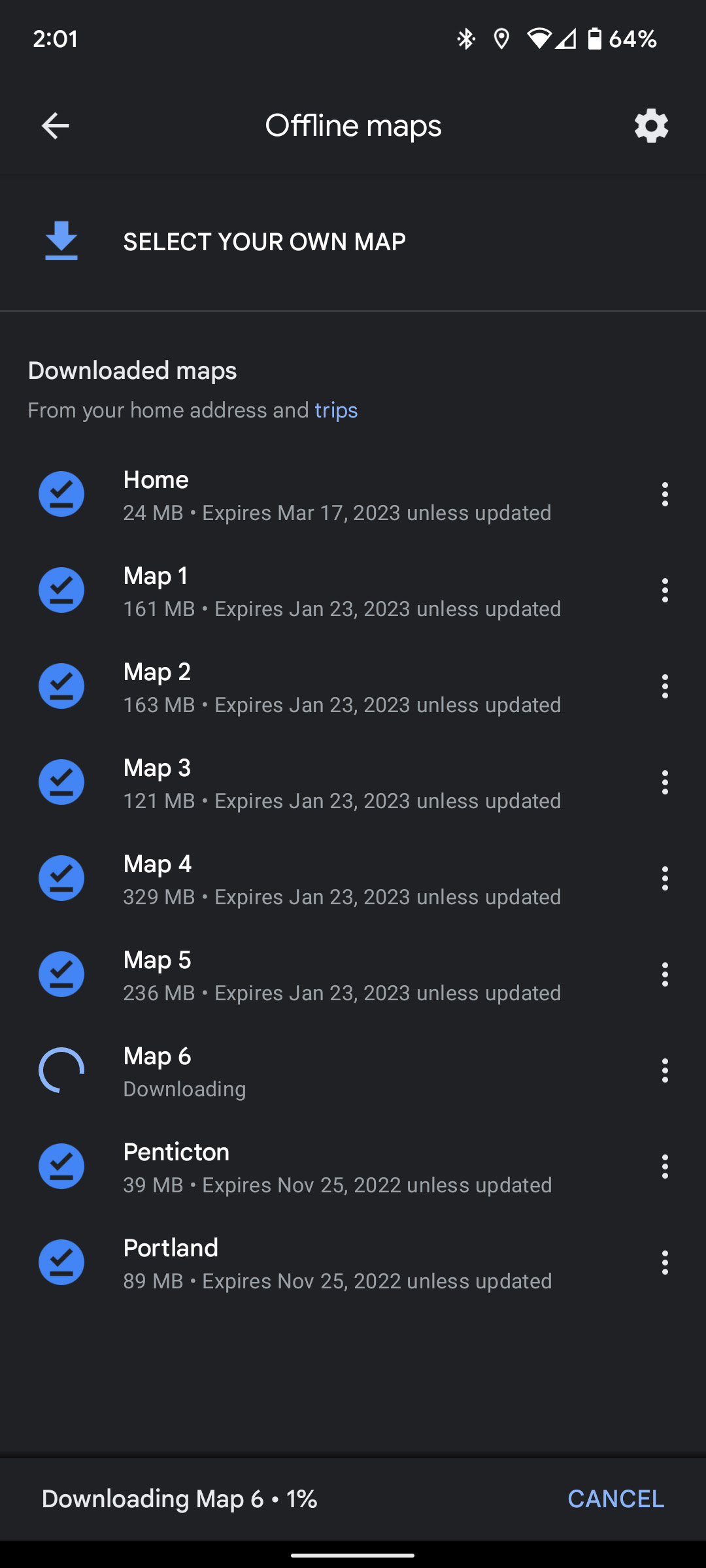Open the options menu for Penticton
The image size is (706, 1568).
click(665, 1166)
